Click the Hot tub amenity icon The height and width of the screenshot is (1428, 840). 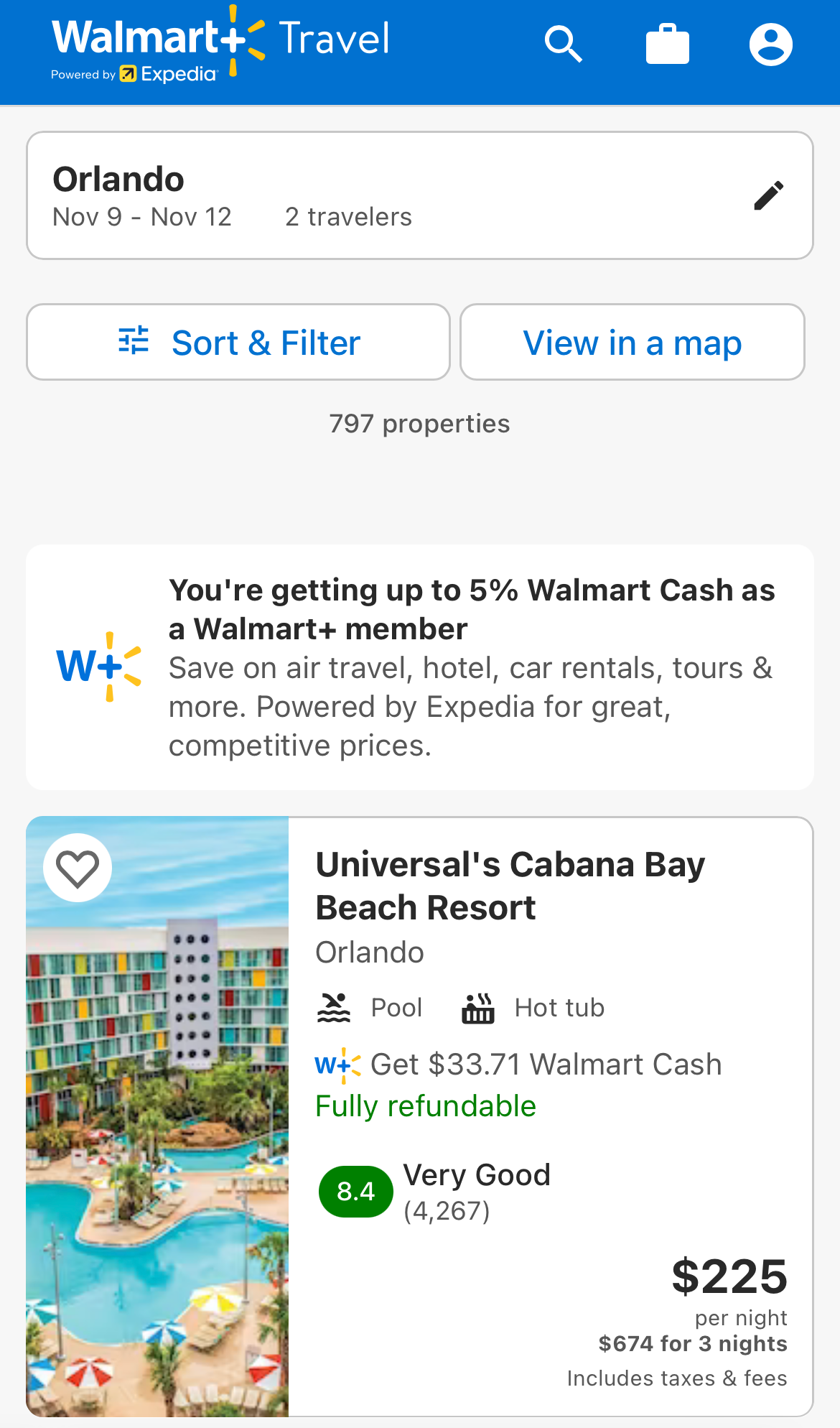480,1007
